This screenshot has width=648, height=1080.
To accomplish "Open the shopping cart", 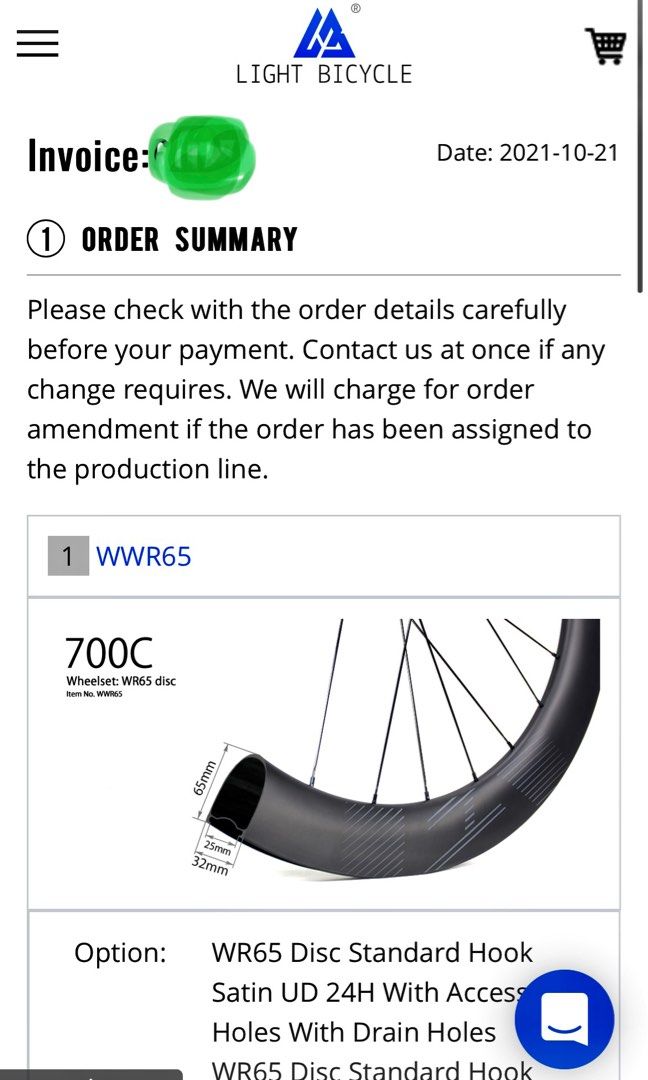I will (x=605, y=46).
